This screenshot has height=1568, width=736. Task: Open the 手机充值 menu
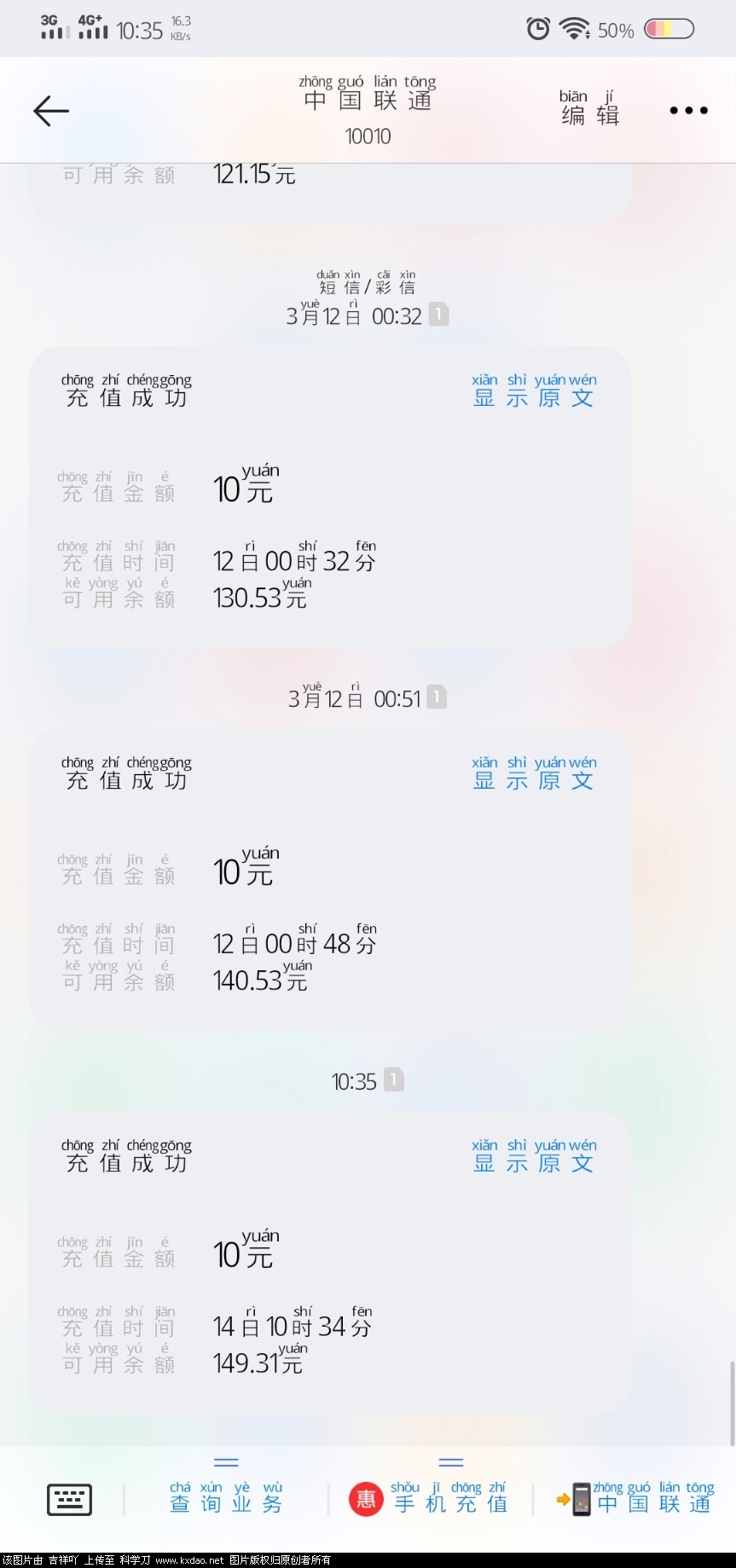pos(431,1498)
